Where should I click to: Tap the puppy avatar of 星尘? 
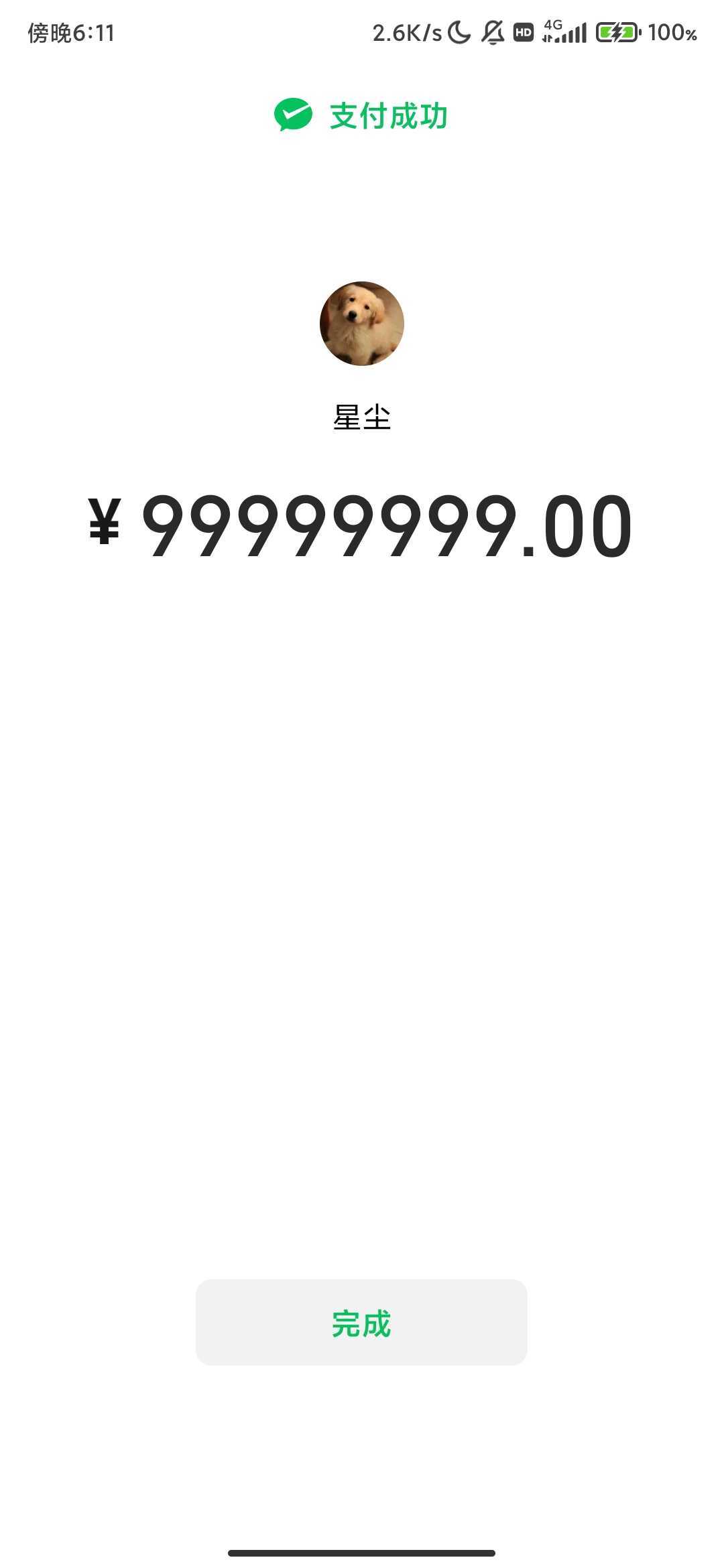[x=362, y=324]
